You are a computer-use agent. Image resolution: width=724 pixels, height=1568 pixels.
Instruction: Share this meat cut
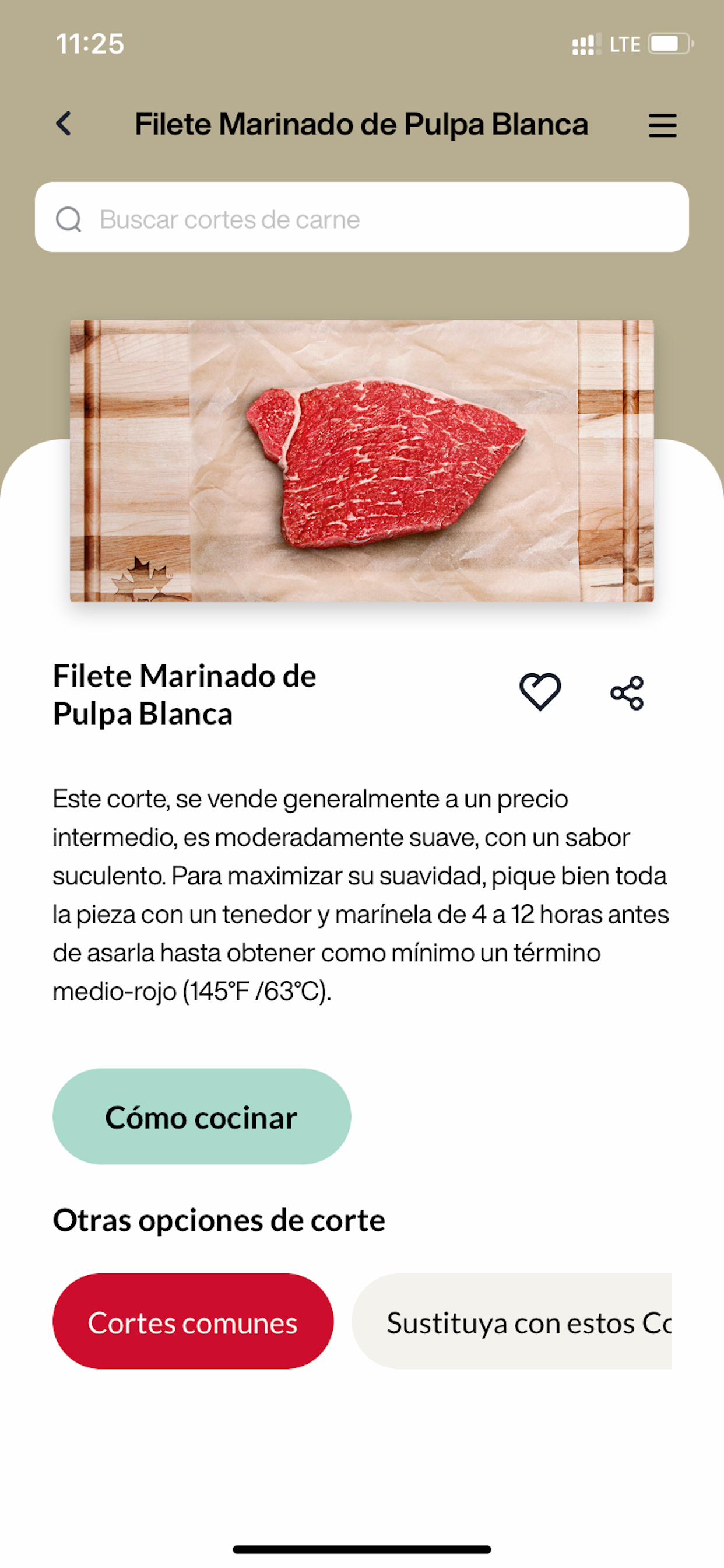[627, 692]
